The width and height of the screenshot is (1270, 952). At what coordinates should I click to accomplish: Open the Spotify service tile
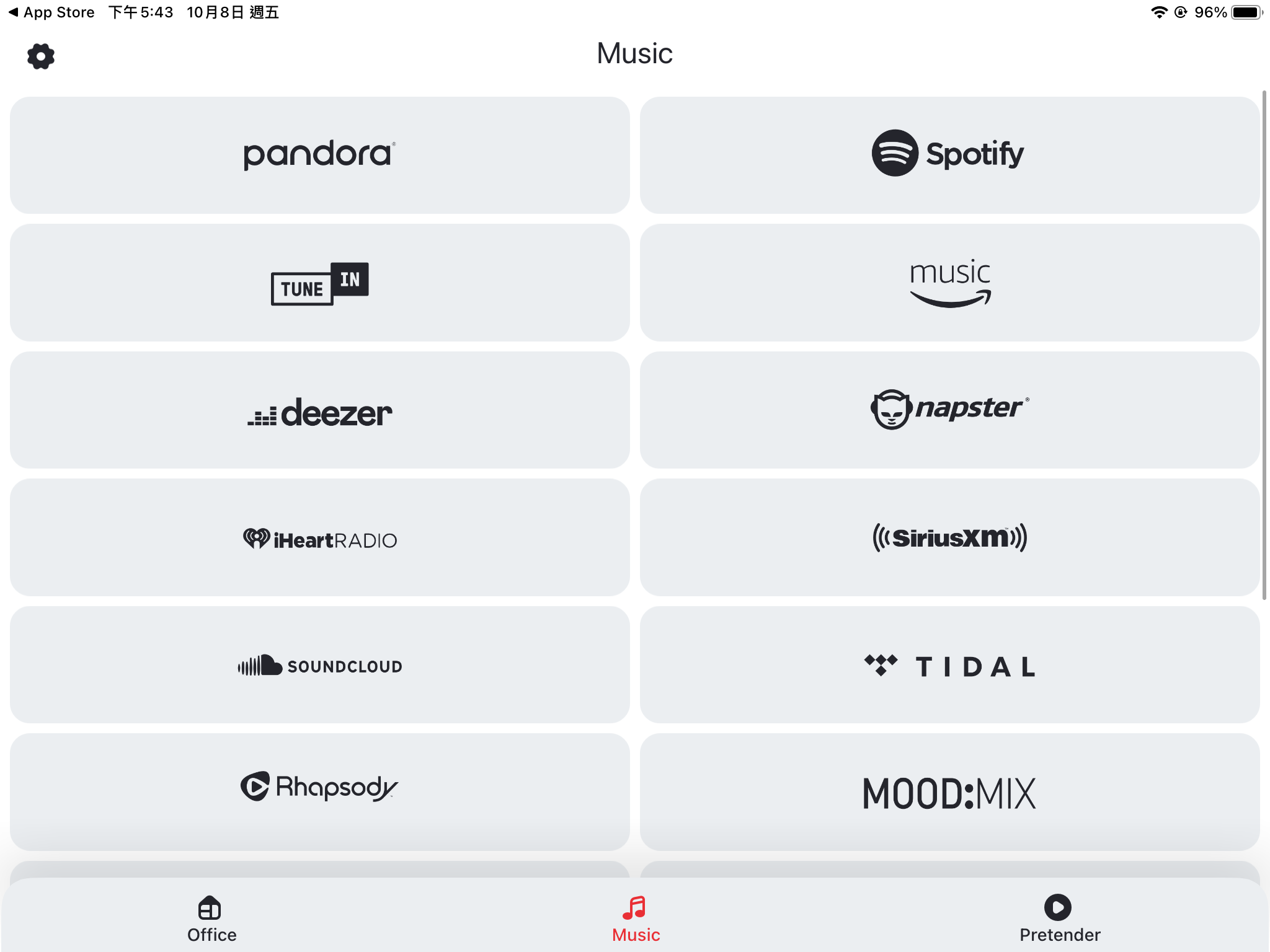pos(949,155)
